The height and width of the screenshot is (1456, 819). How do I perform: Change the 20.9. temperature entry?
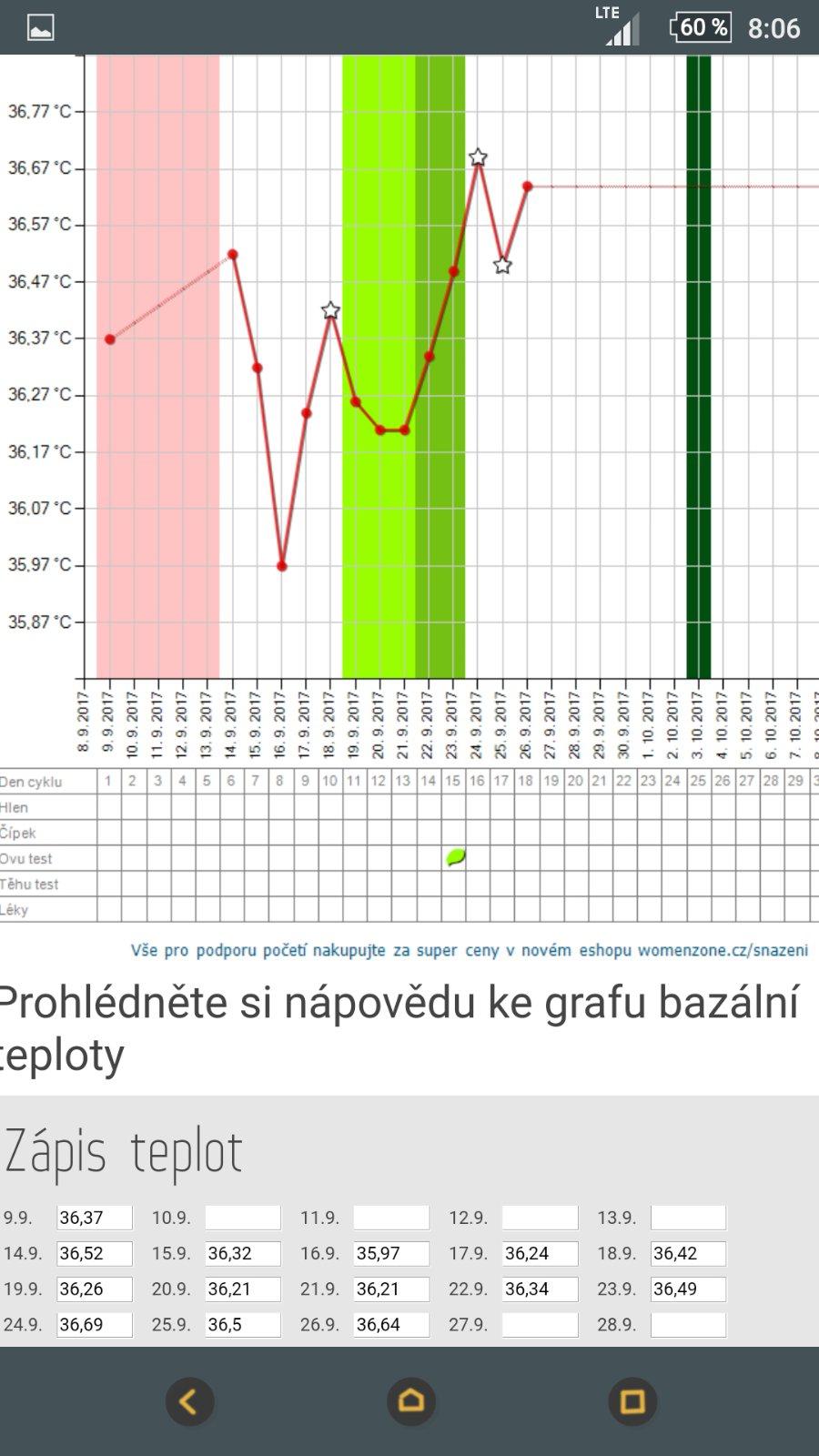(243, 1289)
